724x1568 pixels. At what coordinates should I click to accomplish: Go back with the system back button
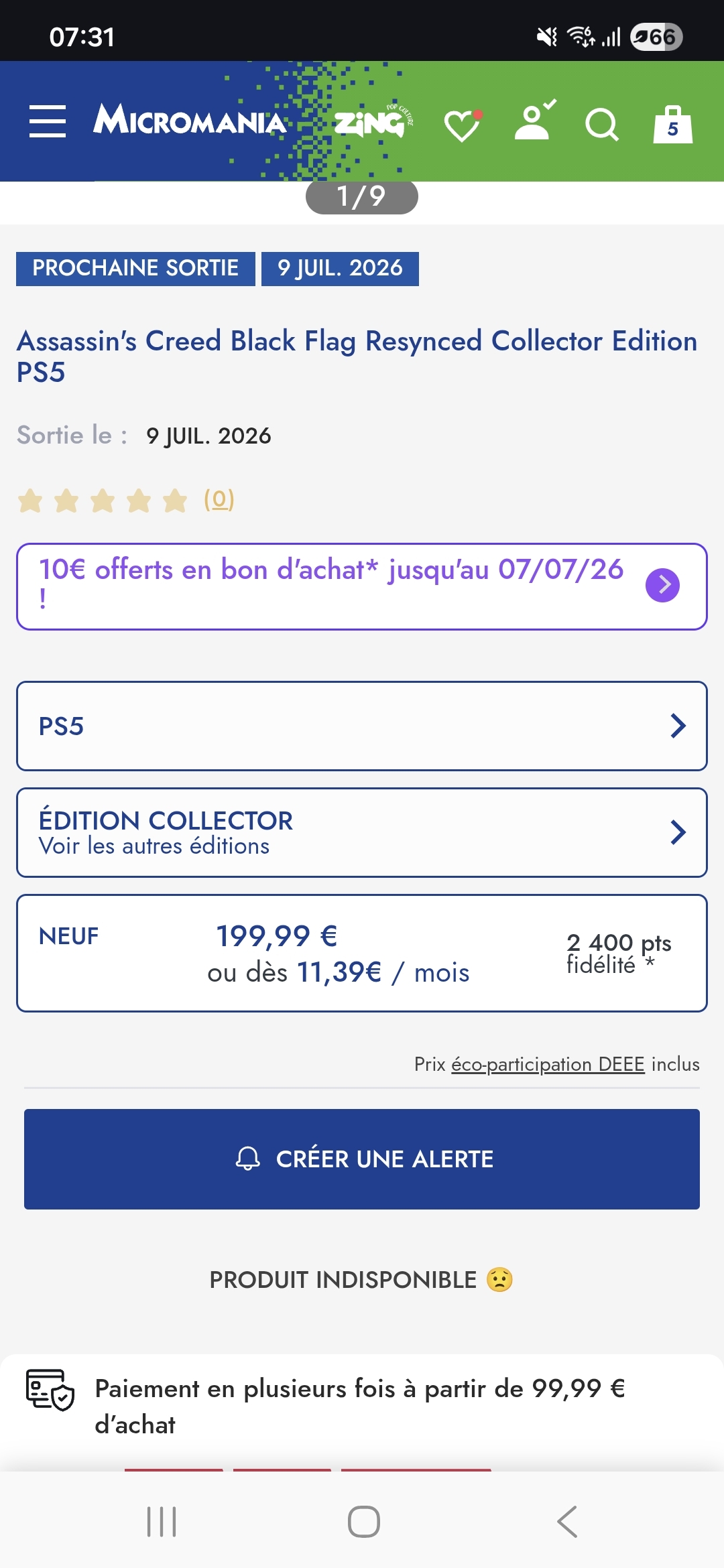[567, 1521]
